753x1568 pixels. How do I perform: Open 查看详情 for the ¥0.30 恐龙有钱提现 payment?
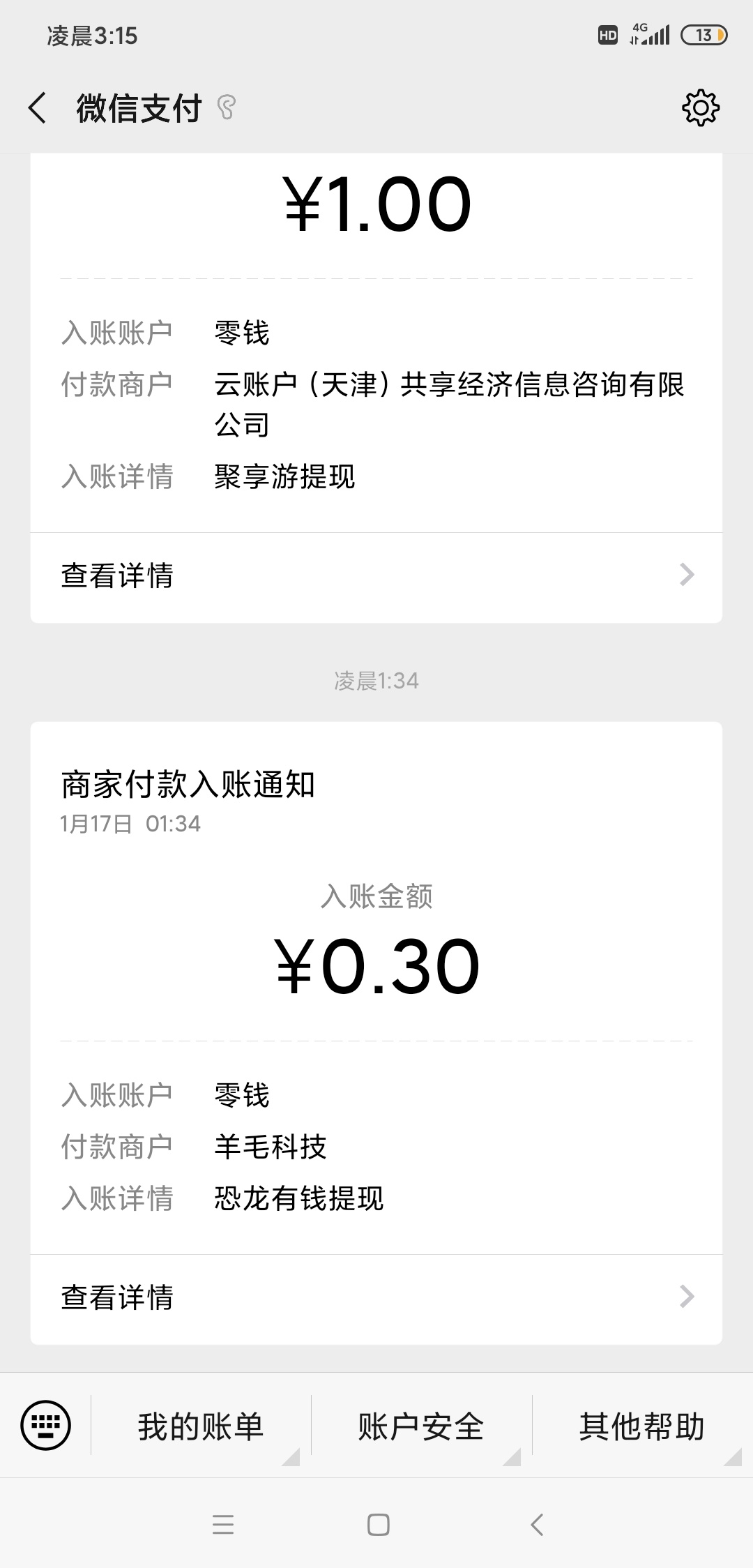pyautogui.click(x=376, y=1299)
